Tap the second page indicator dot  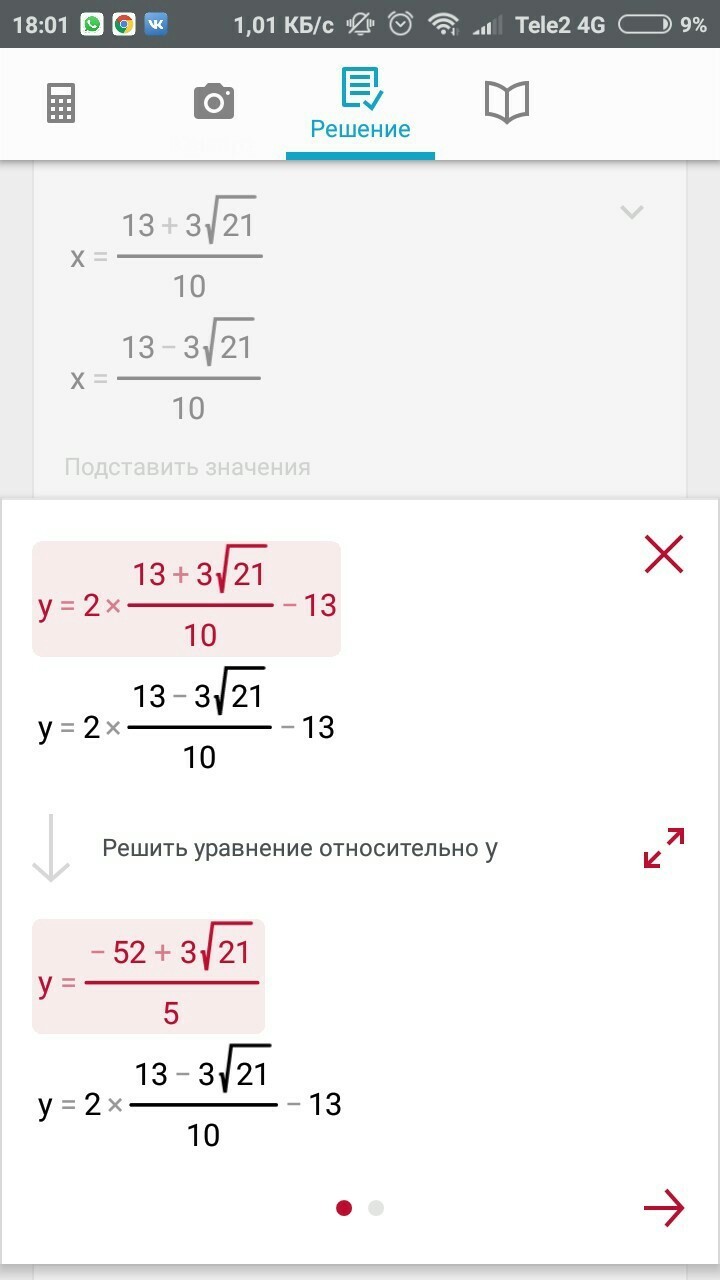pos(376,1208)
